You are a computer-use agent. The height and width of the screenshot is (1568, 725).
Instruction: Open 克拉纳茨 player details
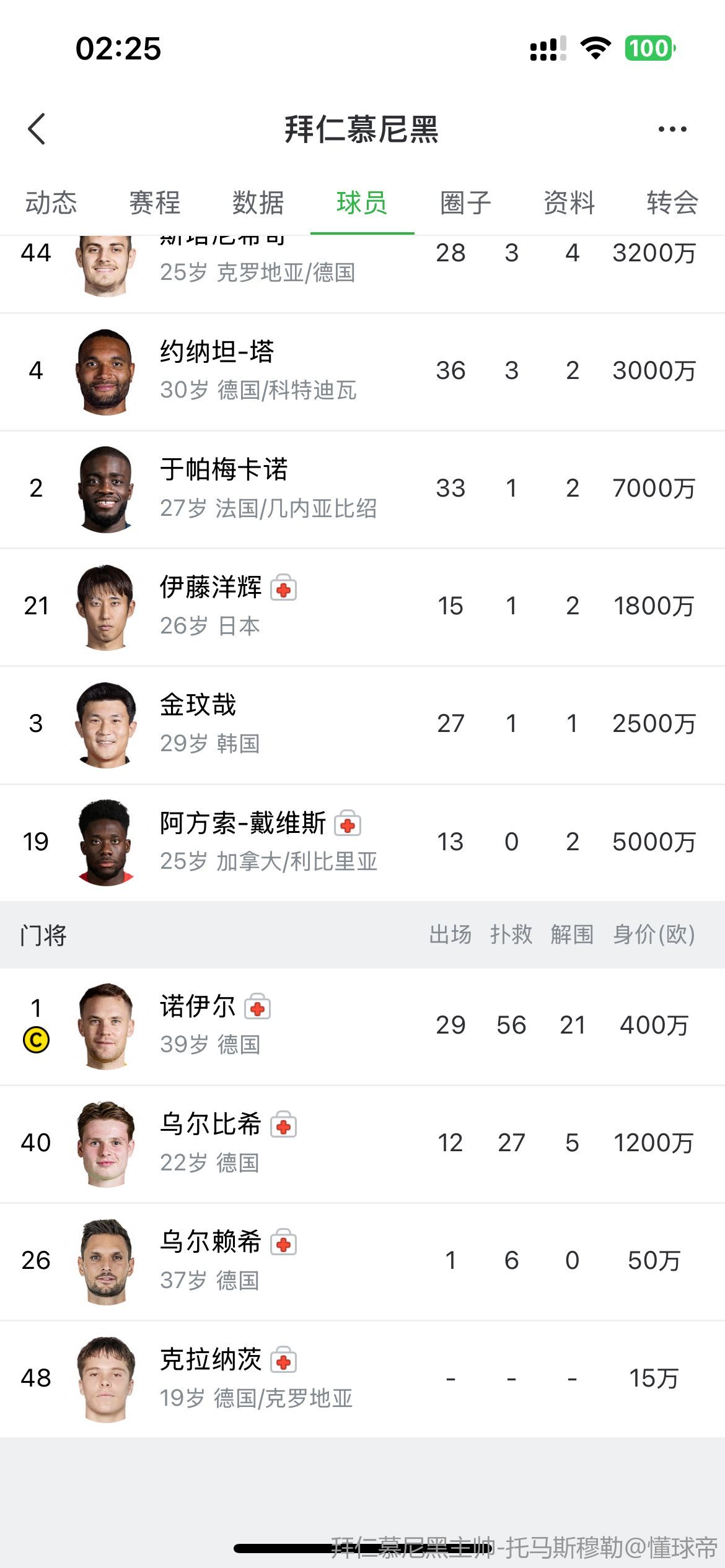pos(211,1378)
